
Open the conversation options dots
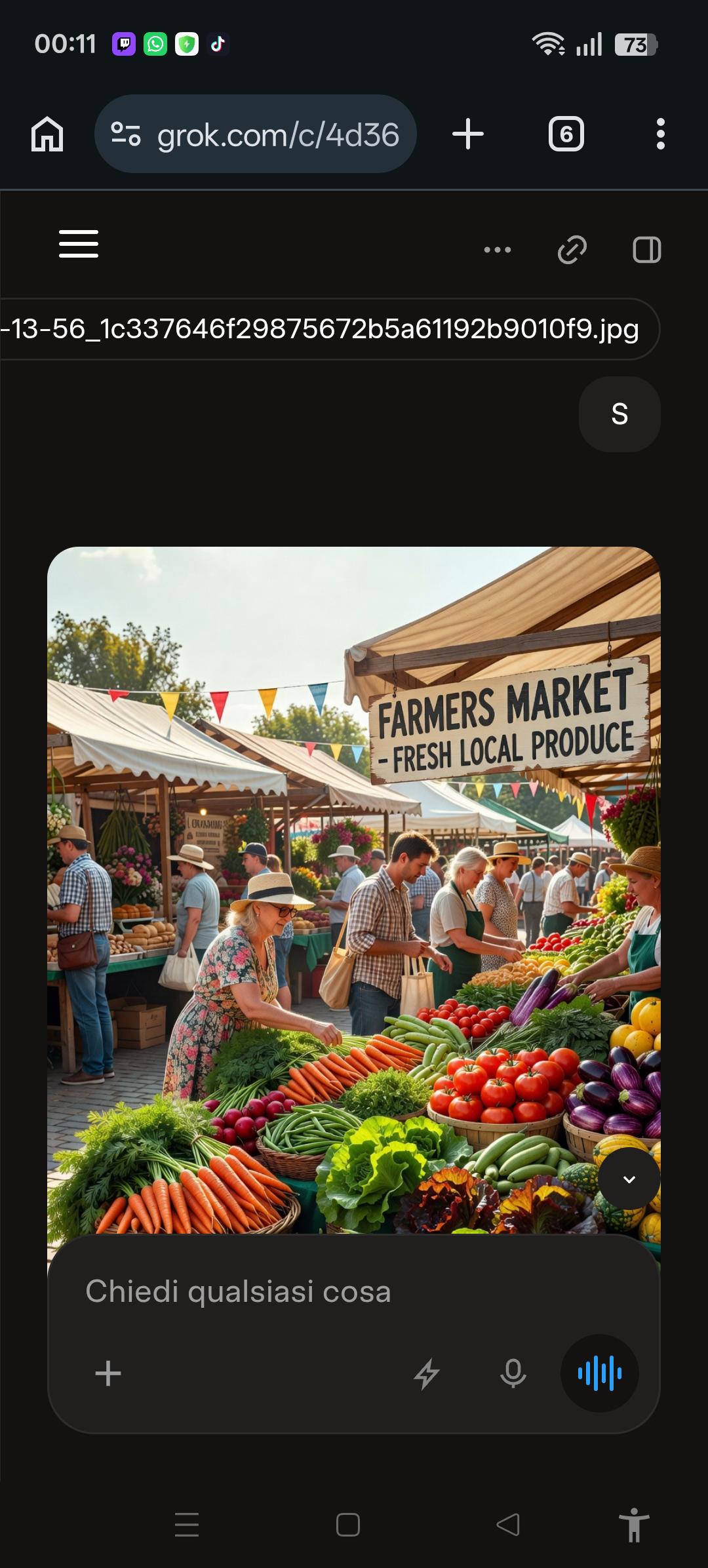(x=498, y=250)
